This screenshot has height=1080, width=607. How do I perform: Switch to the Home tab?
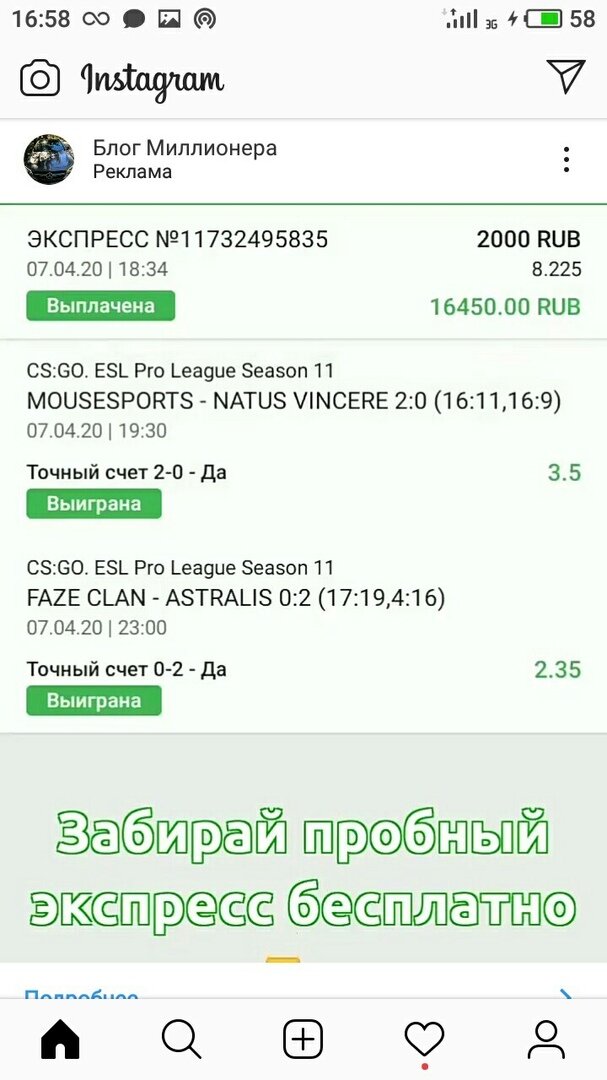[60, 1039]
